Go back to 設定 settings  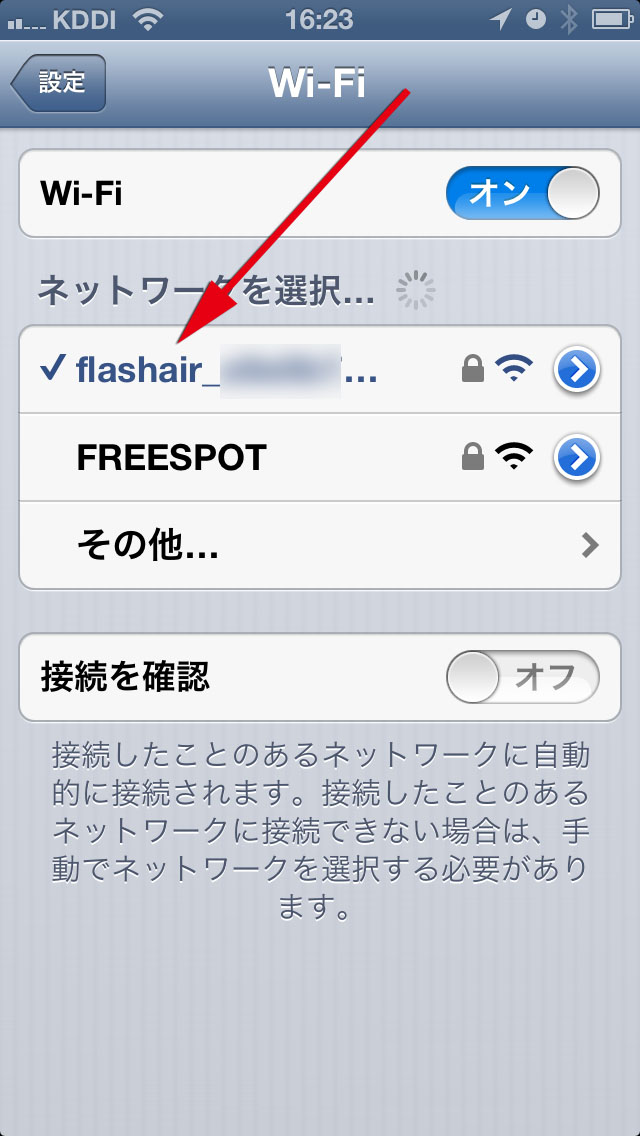click(x=58, y=82)
